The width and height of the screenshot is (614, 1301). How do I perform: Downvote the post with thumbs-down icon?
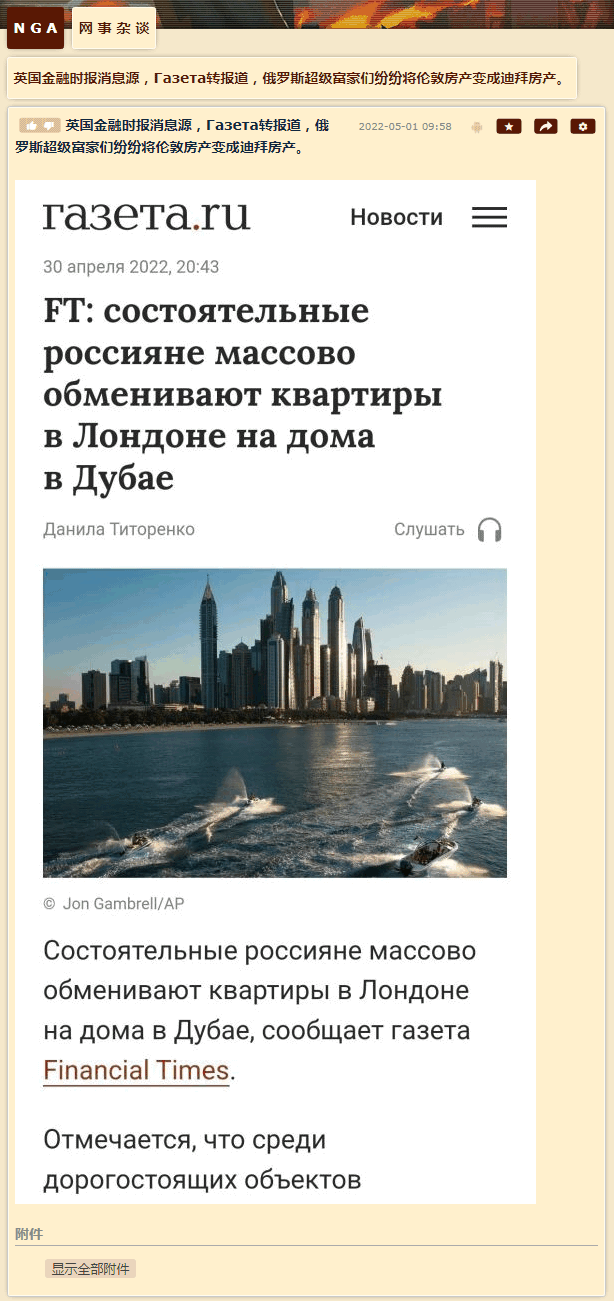(49, 125)
